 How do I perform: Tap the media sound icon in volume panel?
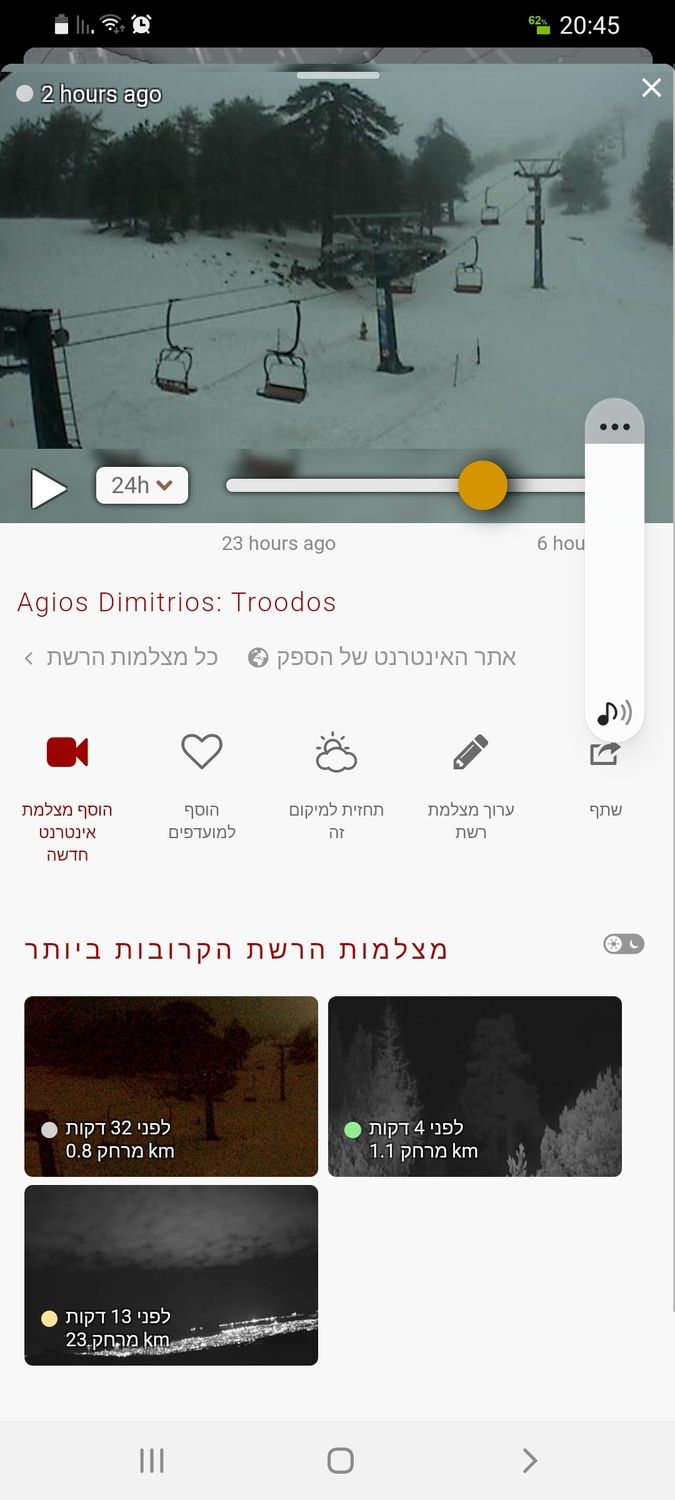[x=614, y=712]
